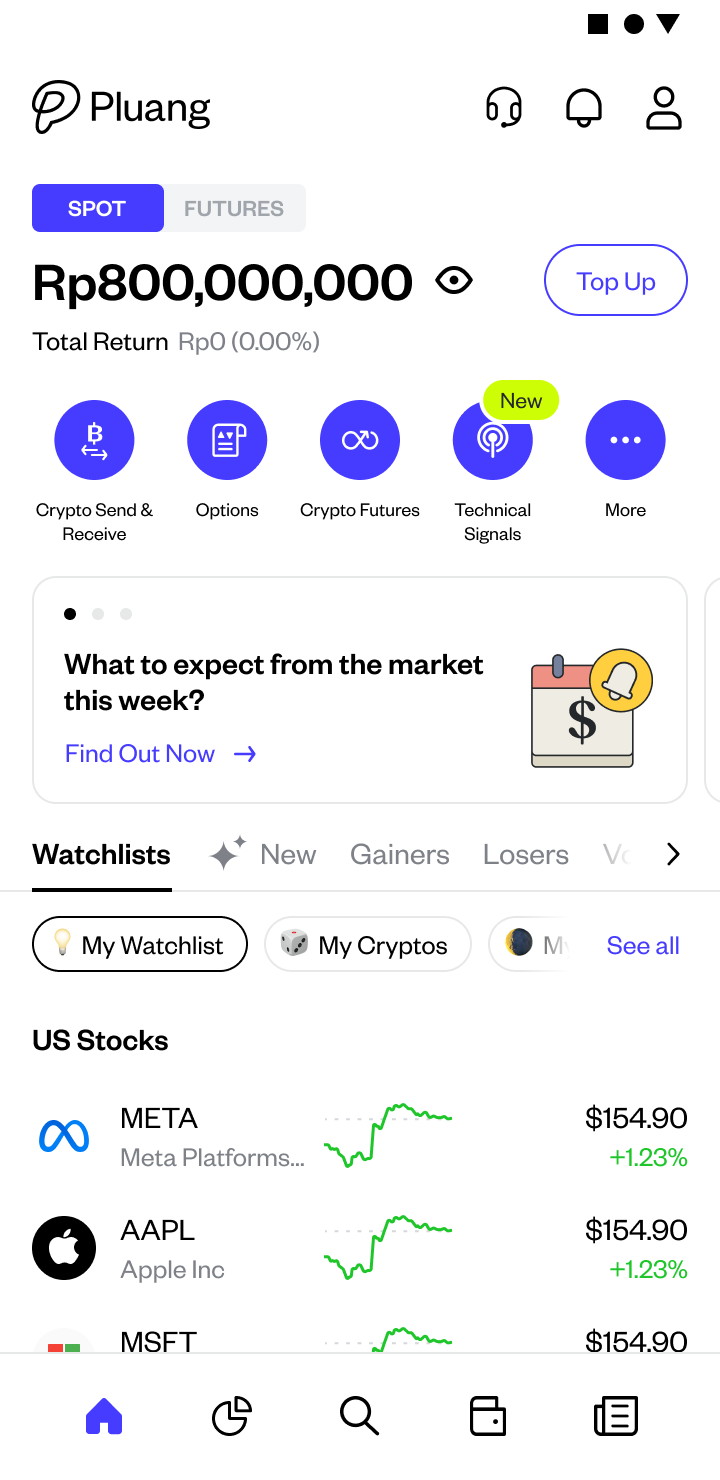
Task: Open the Options shortcut
Action: tap(227, 440)
